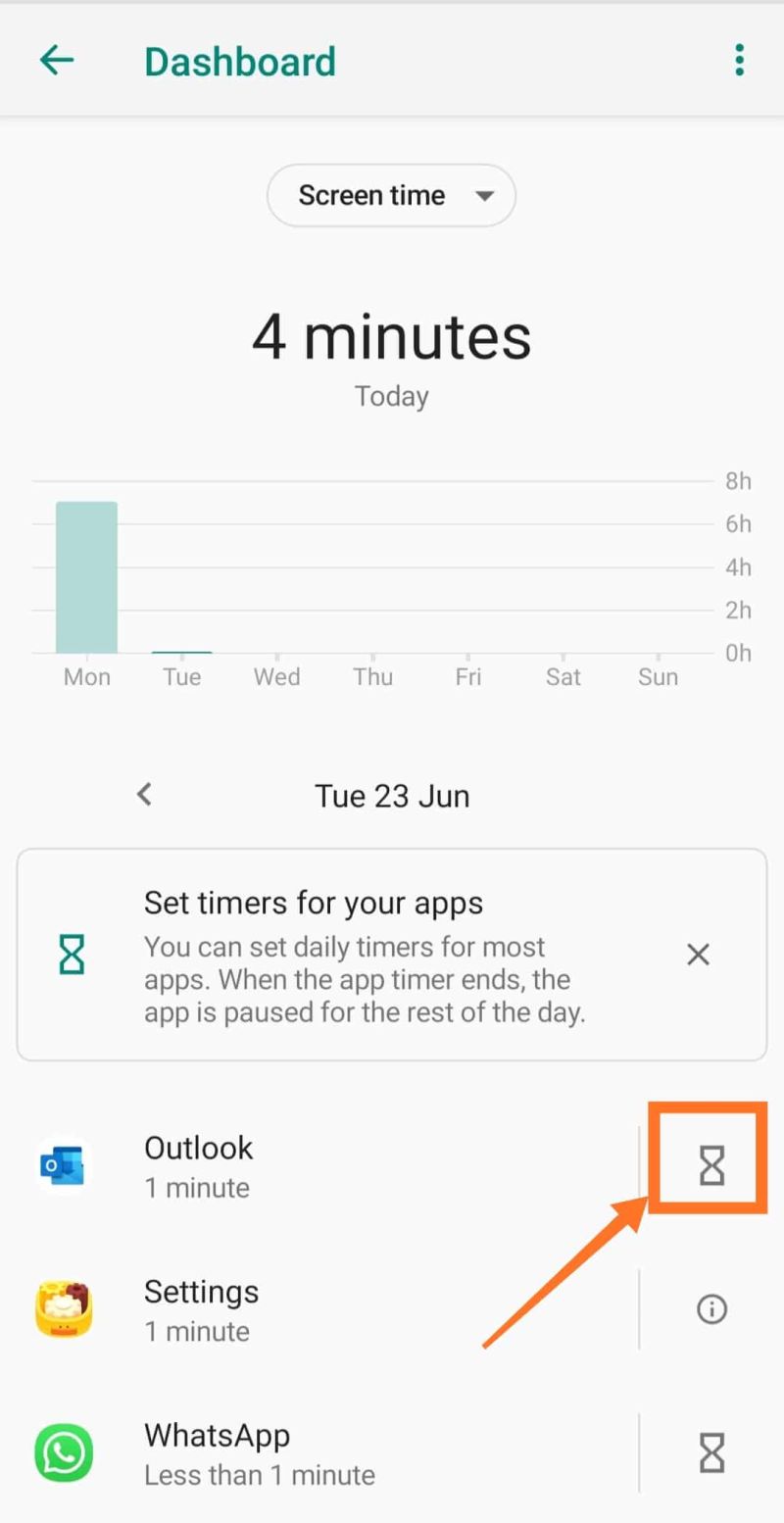Dismiss the app timers tip card
The image size is (784, 1523).
click(698, 954)
